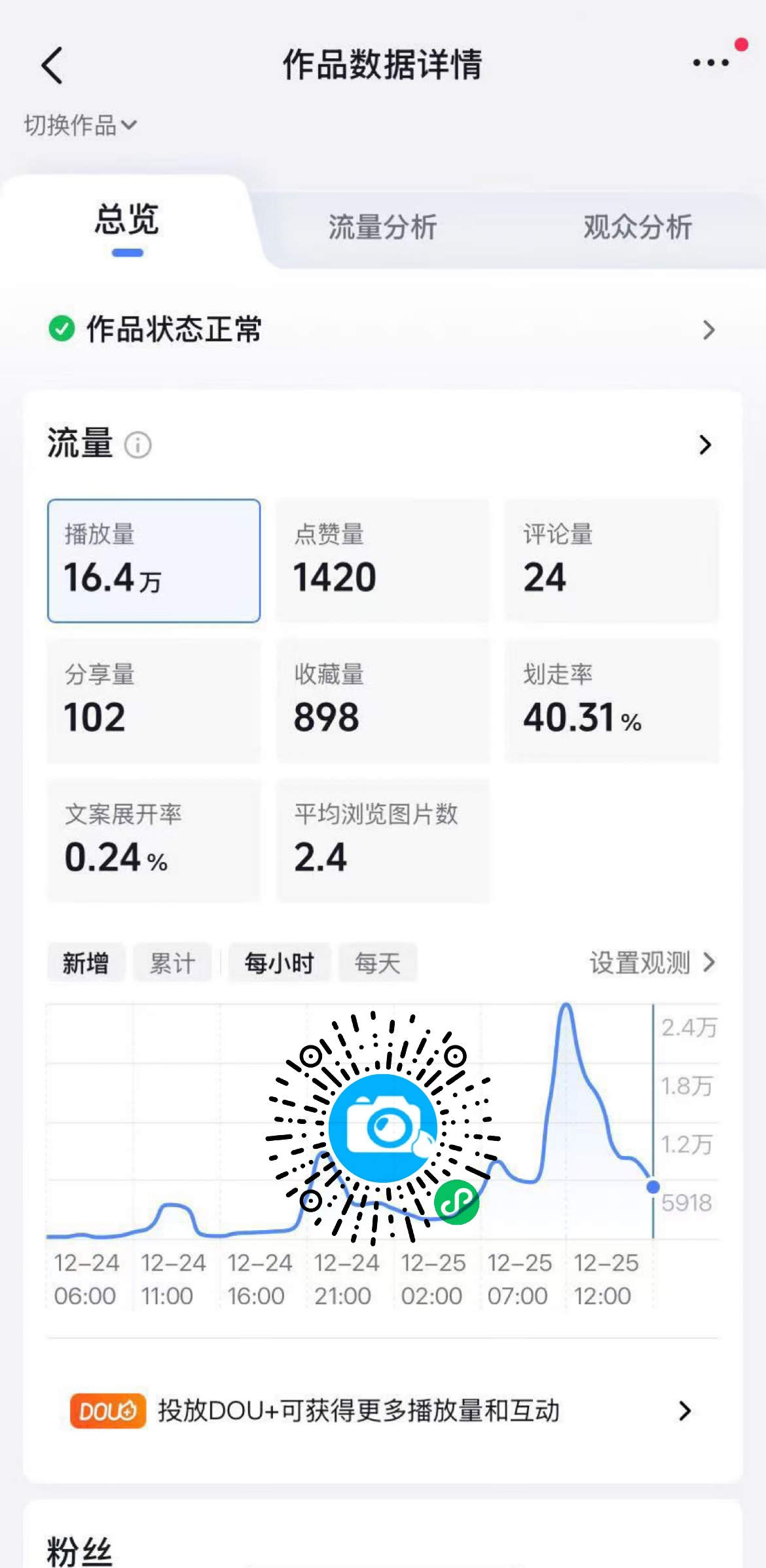The height and width of the screenshot is (1568, 766).
Task: Select the 分享量 metric card
Action: pos(154,701)
